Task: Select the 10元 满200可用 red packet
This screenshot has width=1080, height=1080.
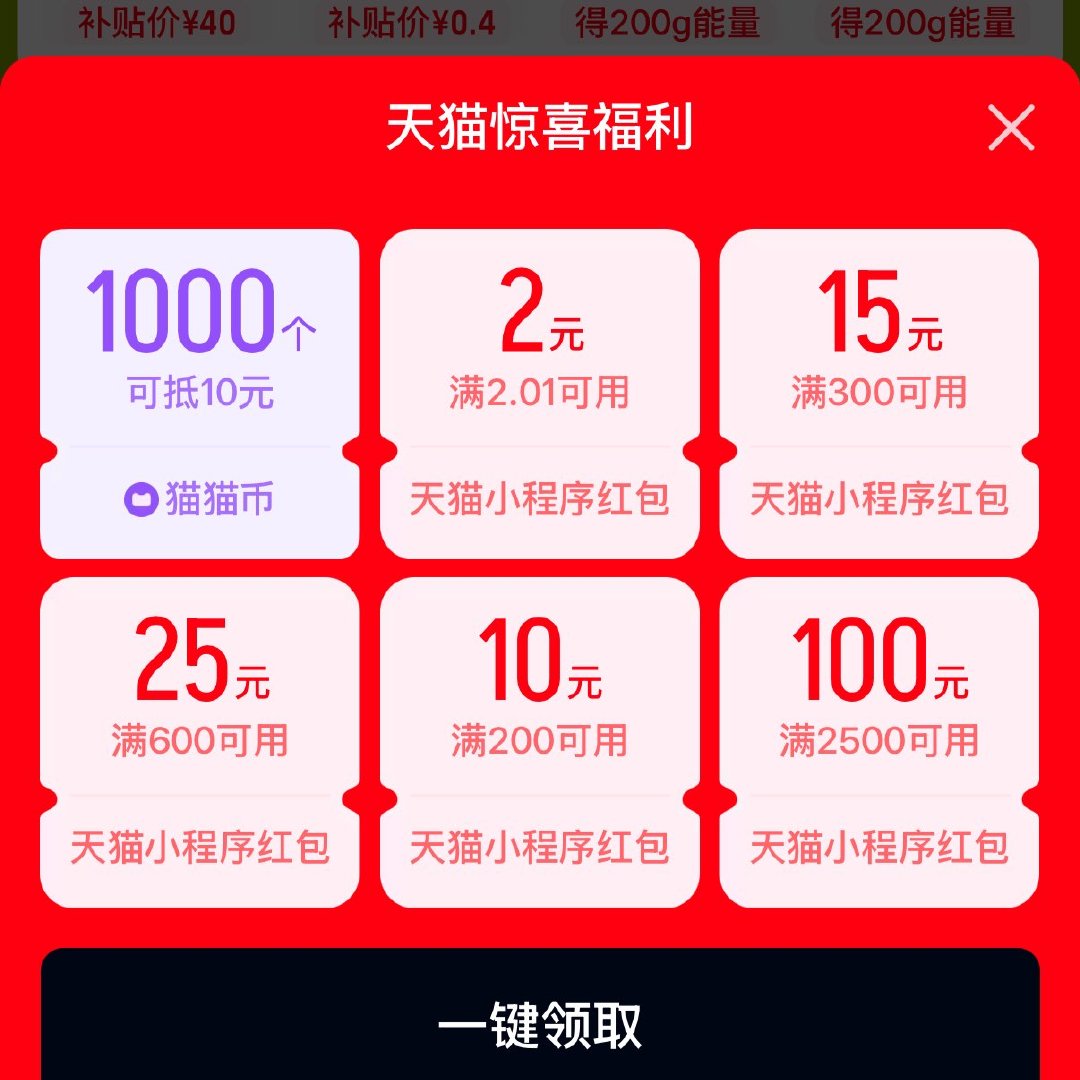Action: coord(539,742)
